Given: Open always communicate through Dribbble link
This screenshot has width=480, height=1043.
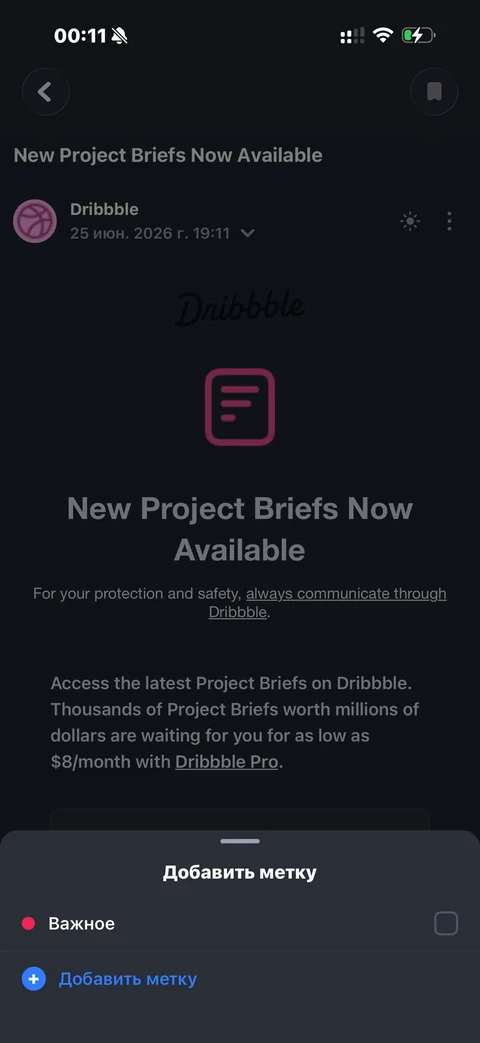Looking at the screenshot, I should [x=327, y=603].
